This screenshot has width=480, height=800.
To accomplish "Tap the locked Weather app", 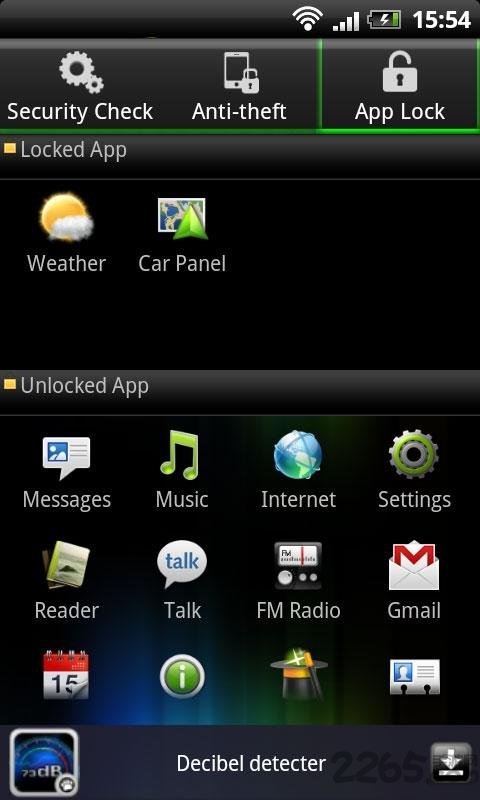I will [66, 232].
